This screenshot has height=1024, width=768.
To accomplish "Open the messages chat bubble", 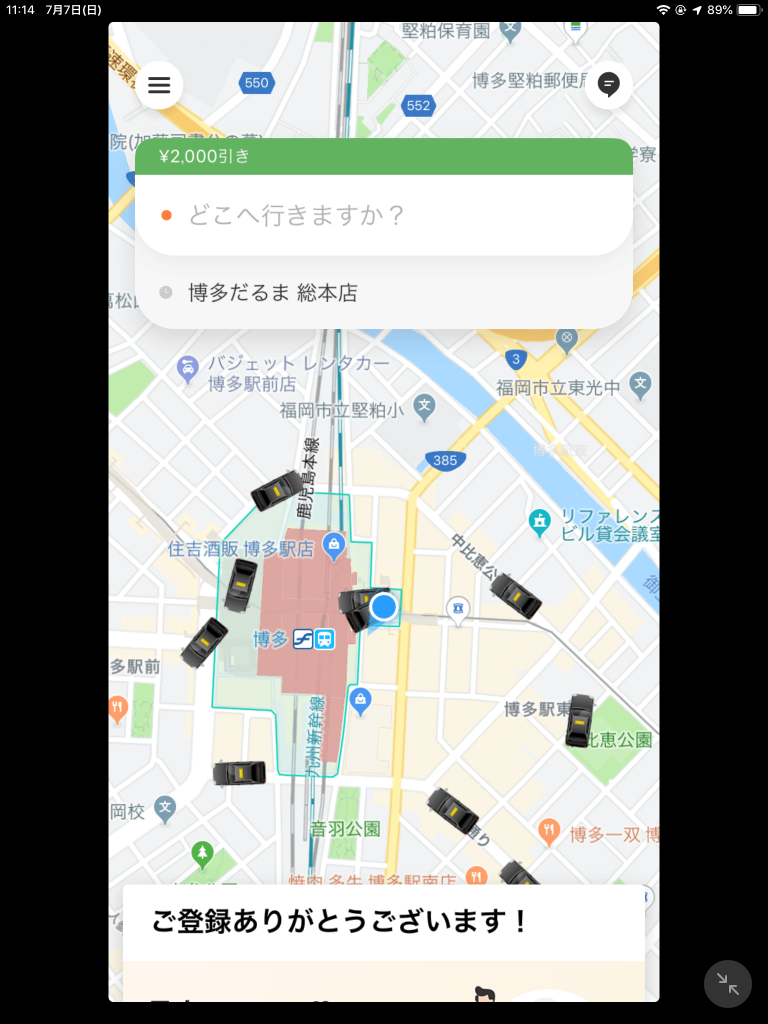I will tap(608, 85).
